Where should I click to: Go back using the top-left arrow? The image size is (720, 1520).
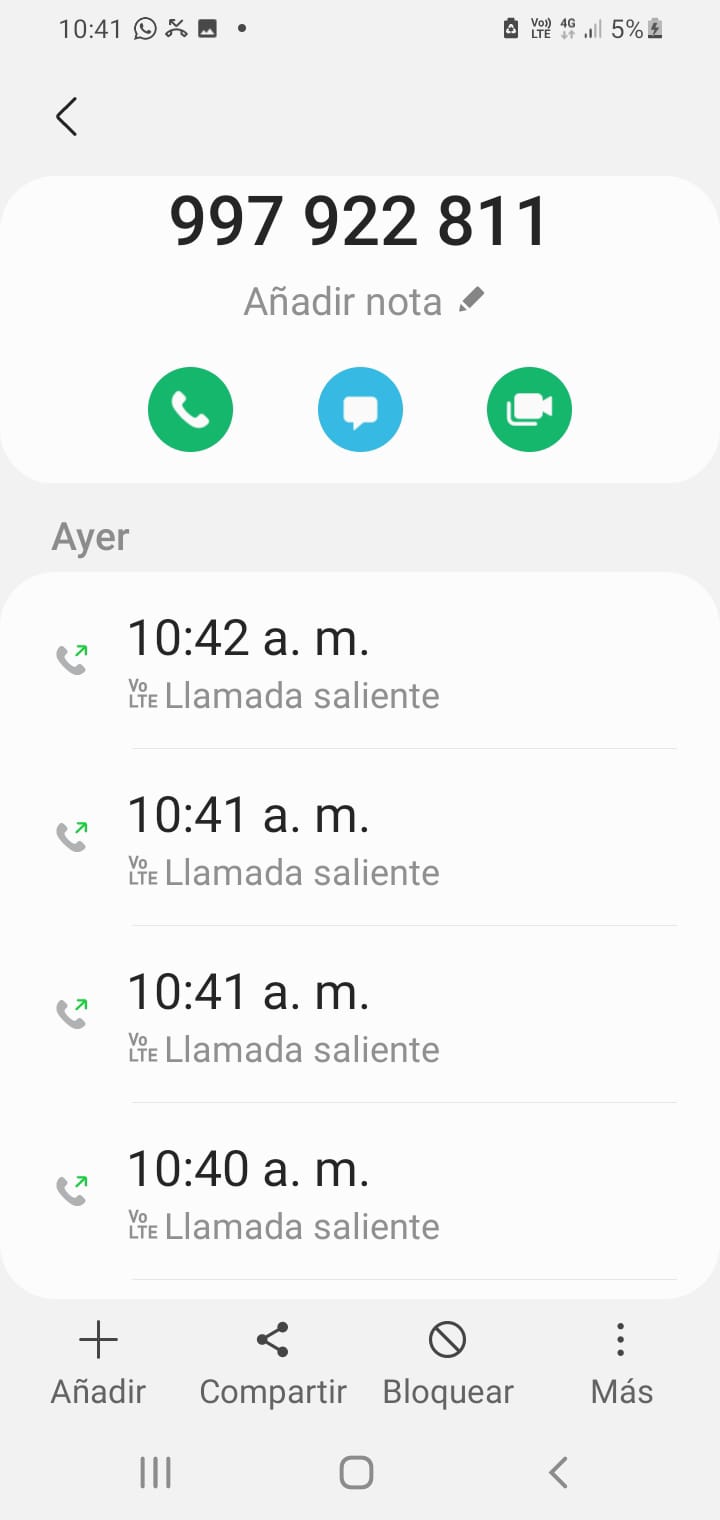click(67, 117)
